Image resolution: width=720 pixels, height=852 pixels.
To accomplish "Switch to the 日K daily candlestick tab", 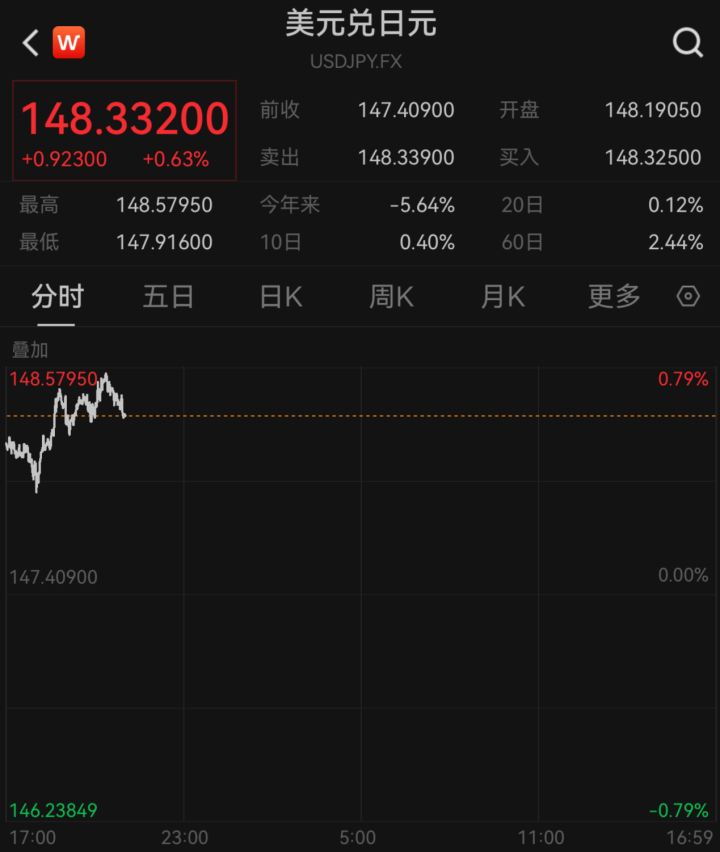I will pos(279,296).
